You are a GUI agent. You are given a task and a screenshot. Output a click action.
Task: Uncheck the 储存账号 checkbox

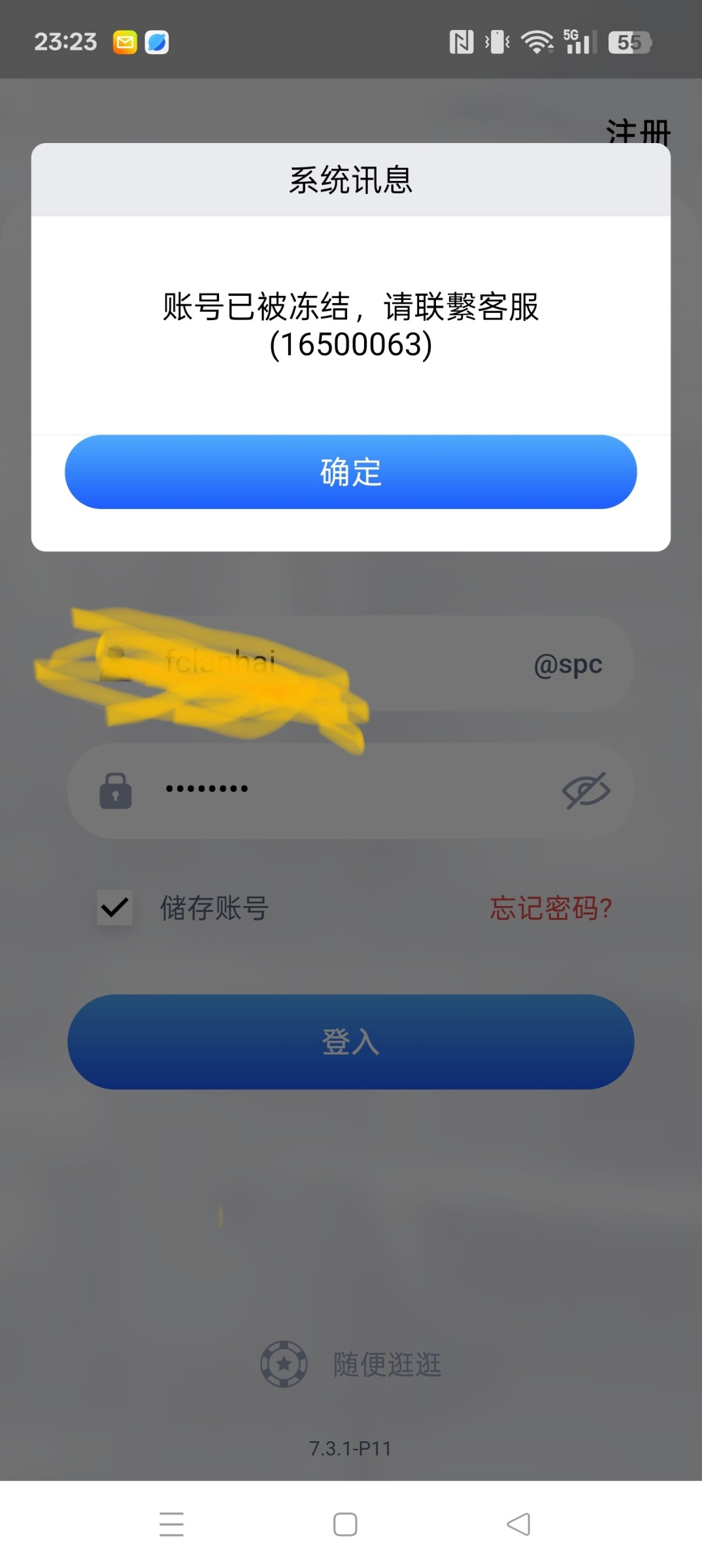tap(115, 907)
